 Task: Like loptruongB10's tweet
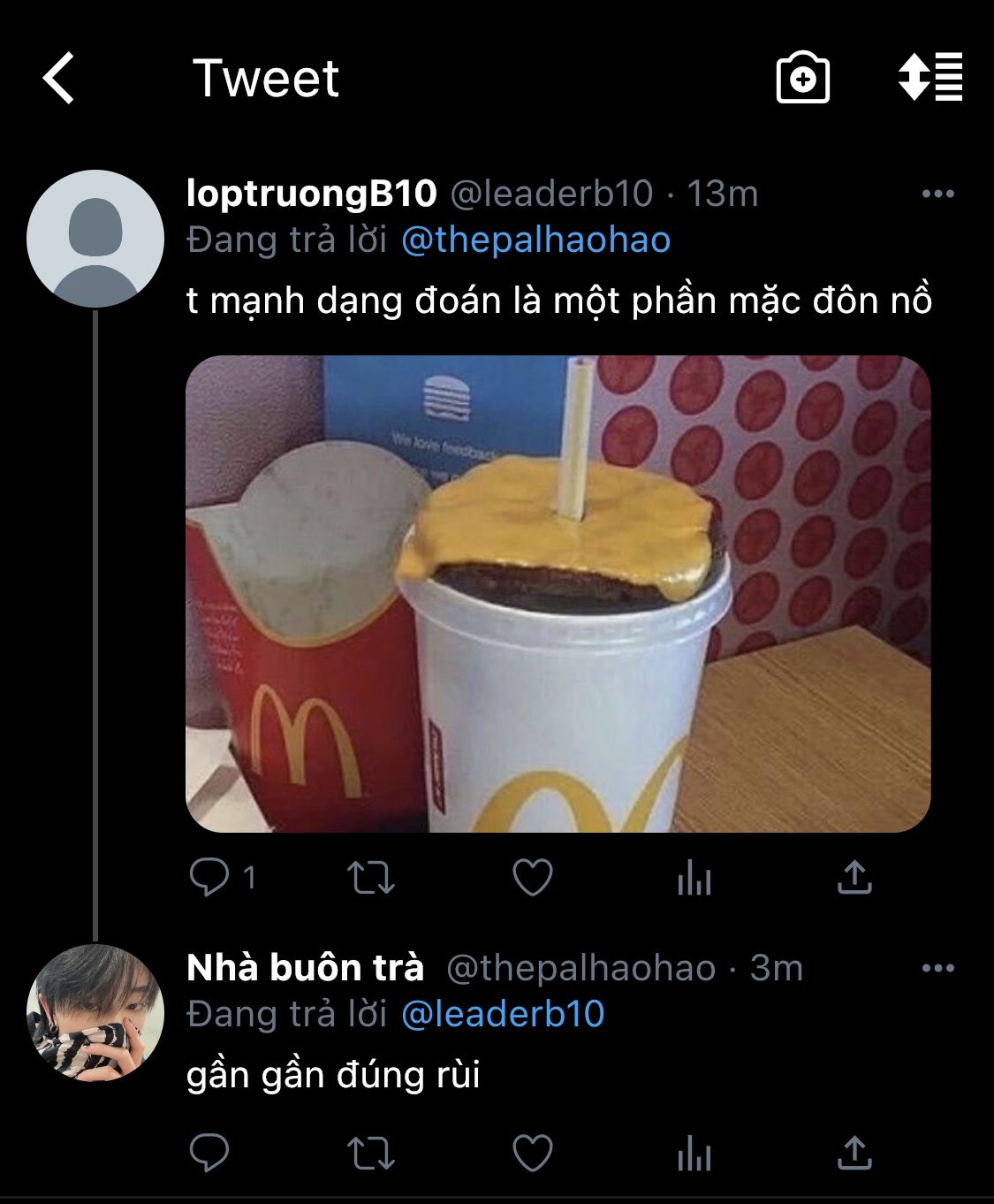(533, 878)
